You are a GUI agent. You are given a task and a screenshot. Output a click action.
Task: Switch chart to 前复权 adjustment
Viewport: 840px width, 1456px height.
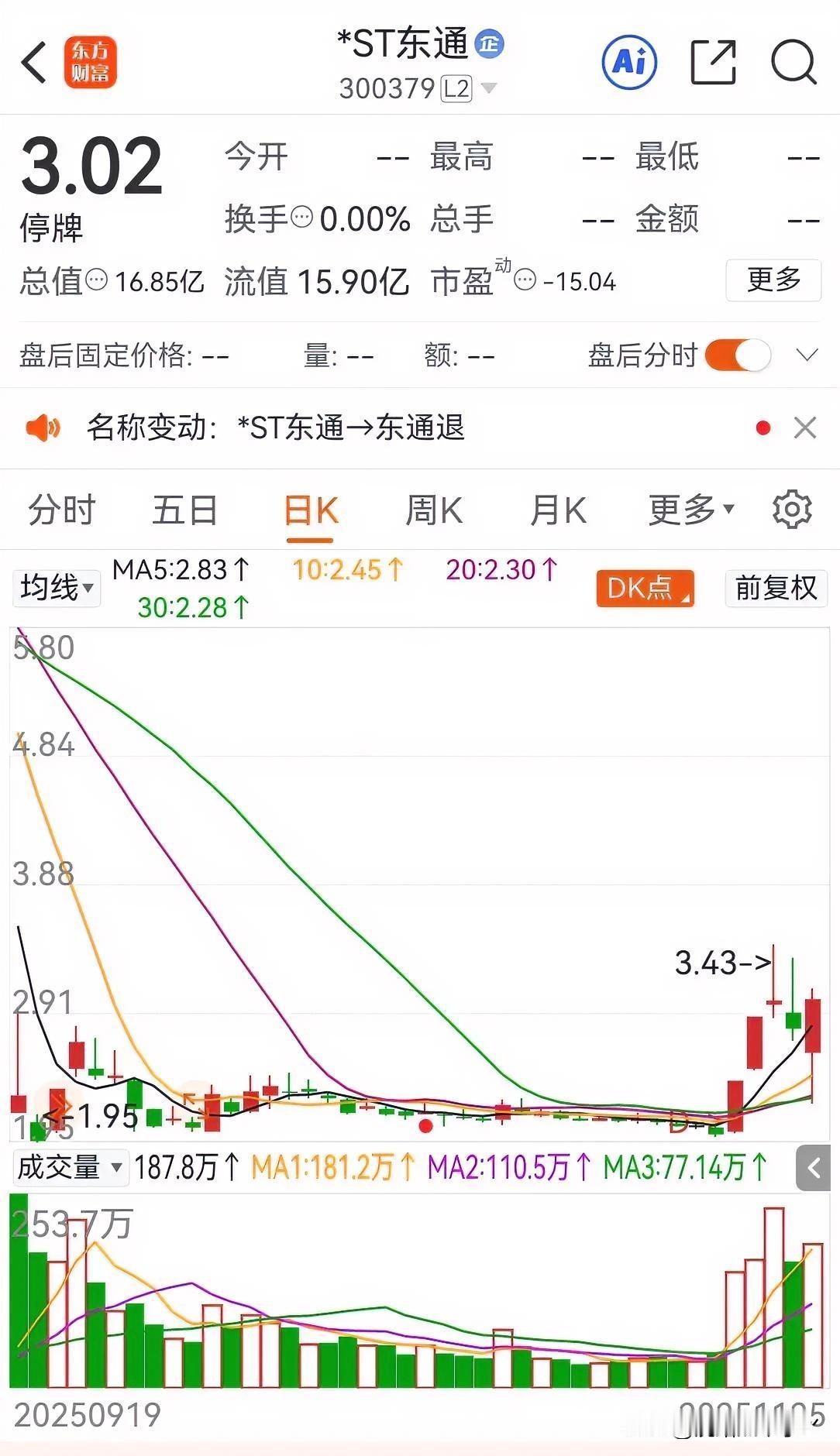[775, 588]
